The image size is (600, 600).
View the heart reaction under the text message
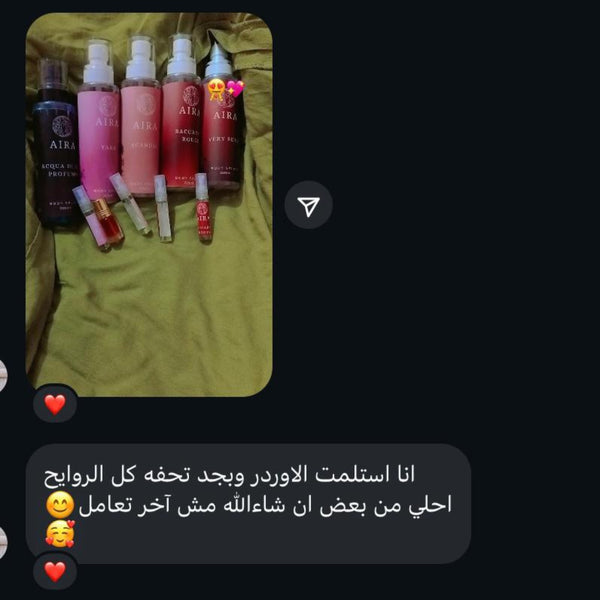click(x=55, y=572)
